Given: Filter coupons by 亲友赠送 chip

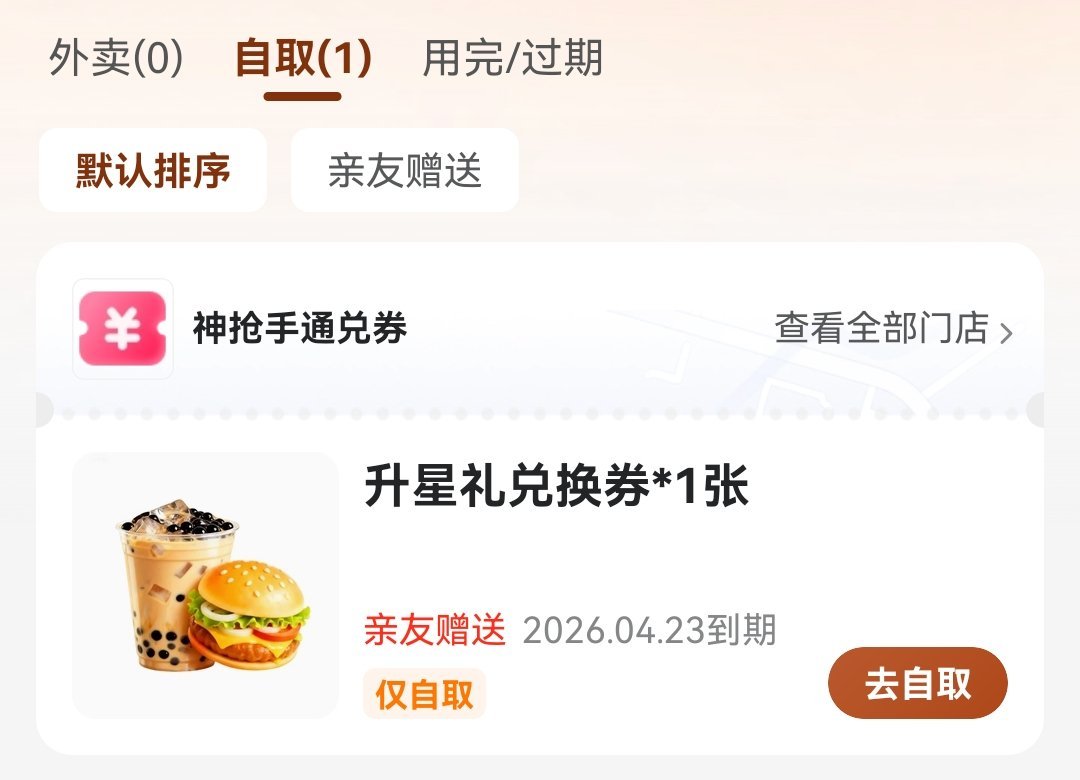Looking at the screenshot, I should point(405,171).
